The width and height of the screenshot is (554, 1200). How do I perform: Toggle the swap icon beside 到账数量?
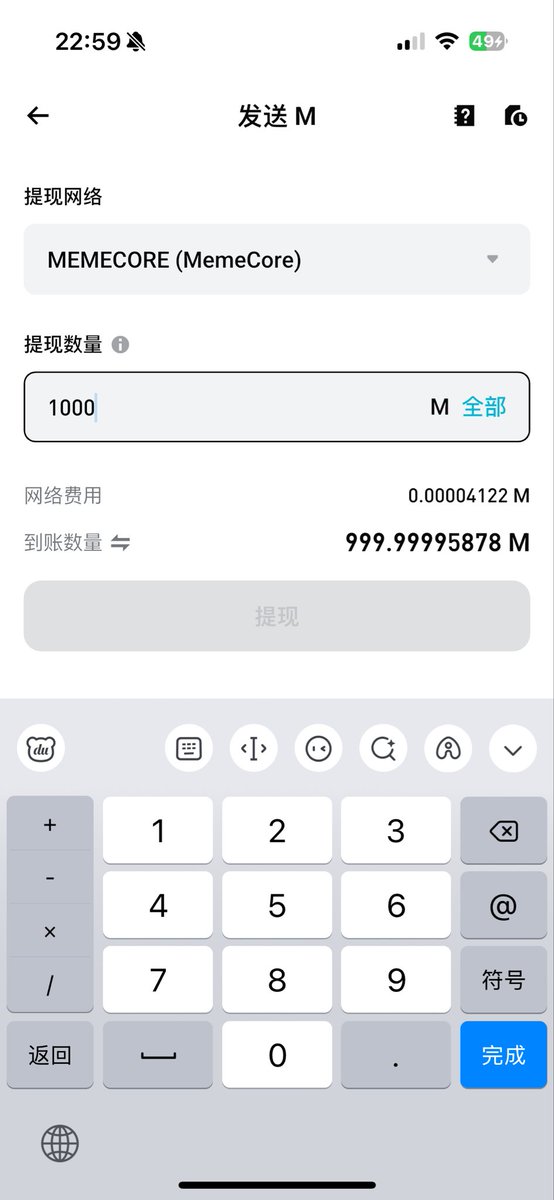pos(120,543)
